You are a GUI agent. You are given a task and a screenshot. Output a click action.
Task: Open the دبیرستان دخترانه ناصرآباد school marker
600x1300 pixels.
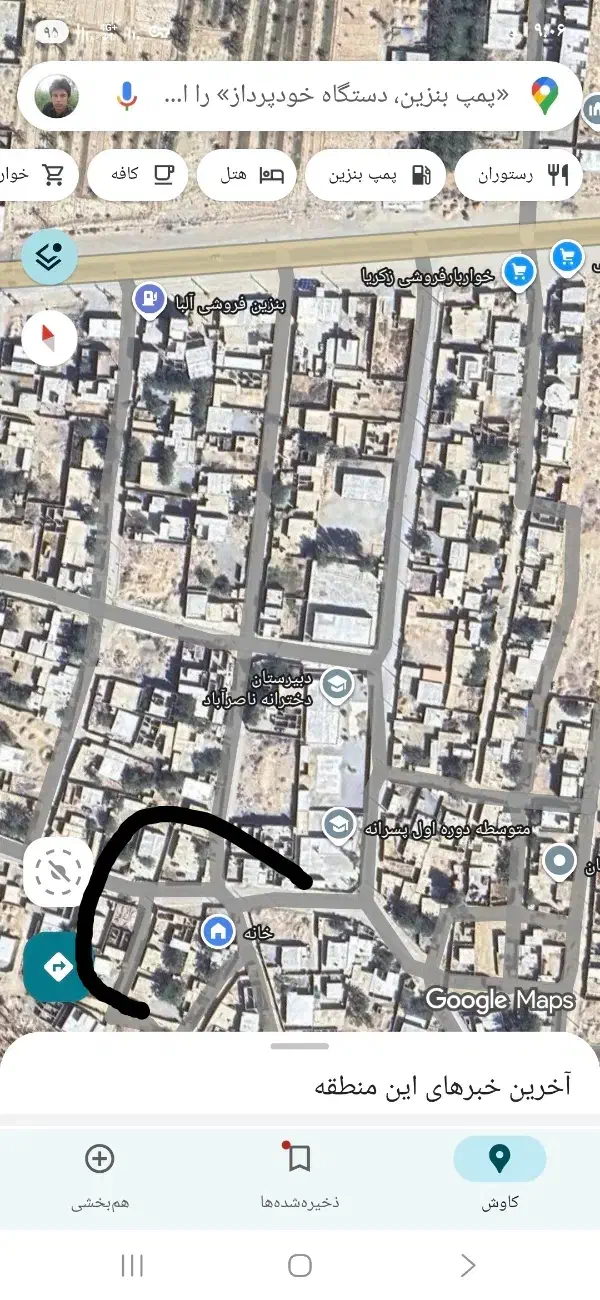pos(337,684)
